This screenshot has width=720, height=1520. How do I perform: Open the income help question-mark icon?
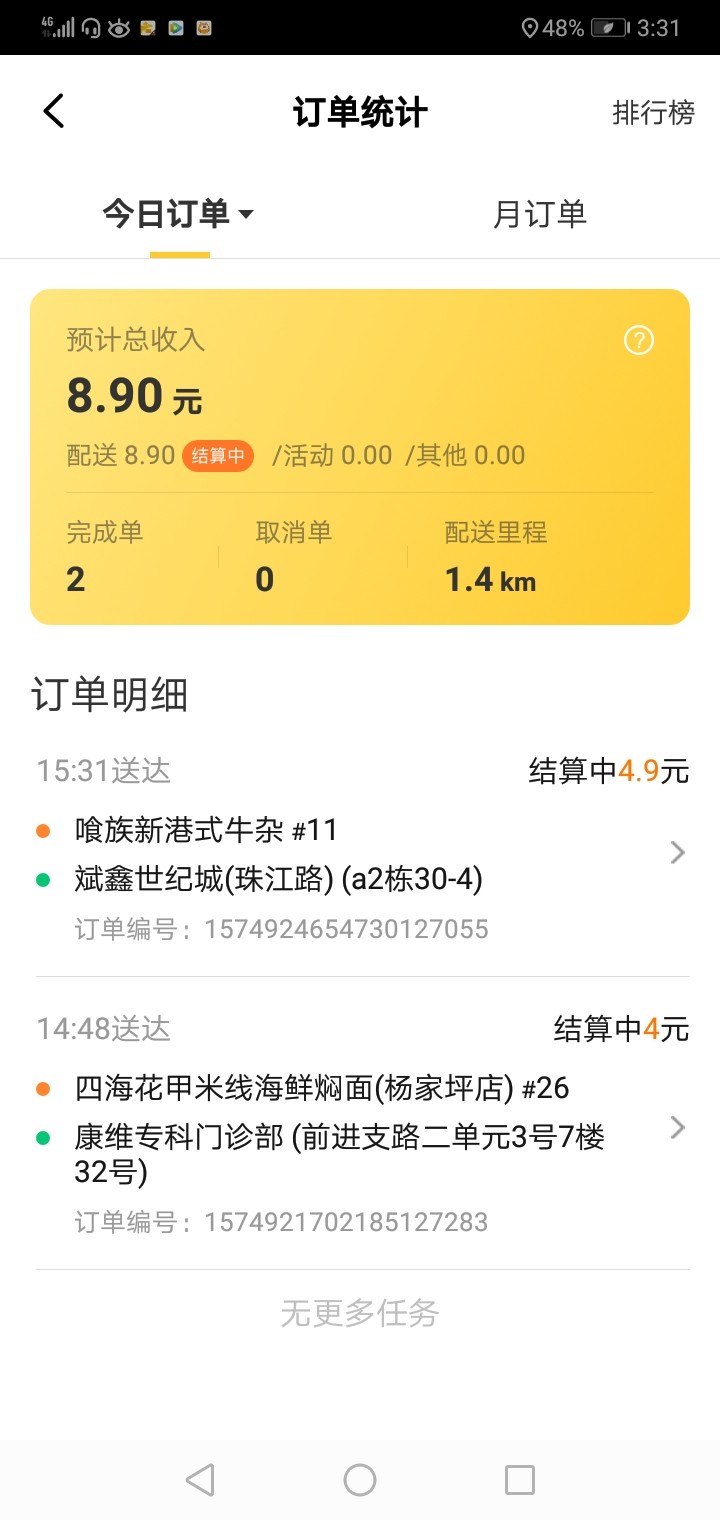point(639,341)
